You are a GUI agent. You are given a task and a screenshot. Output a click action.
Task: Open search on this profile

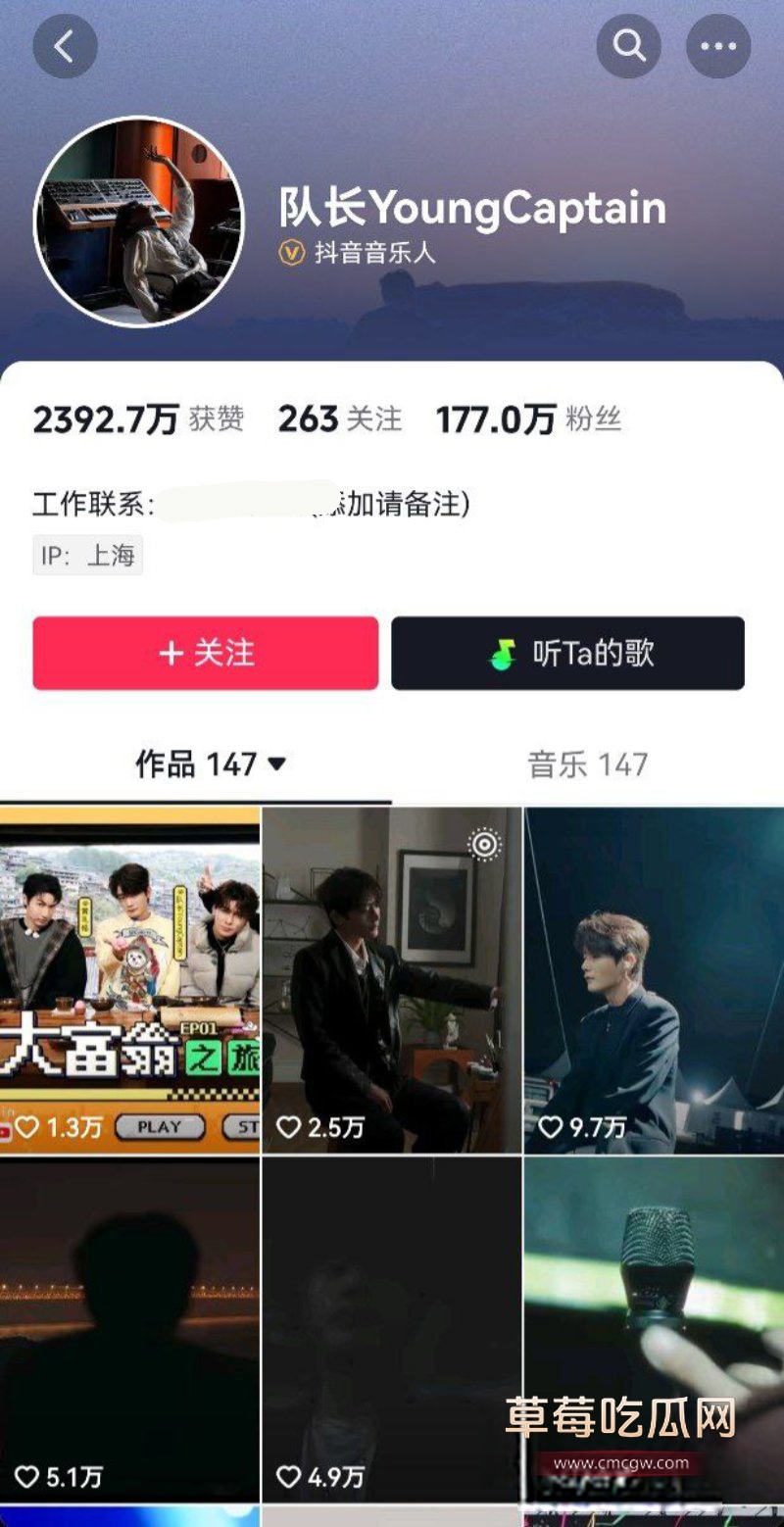628,46
